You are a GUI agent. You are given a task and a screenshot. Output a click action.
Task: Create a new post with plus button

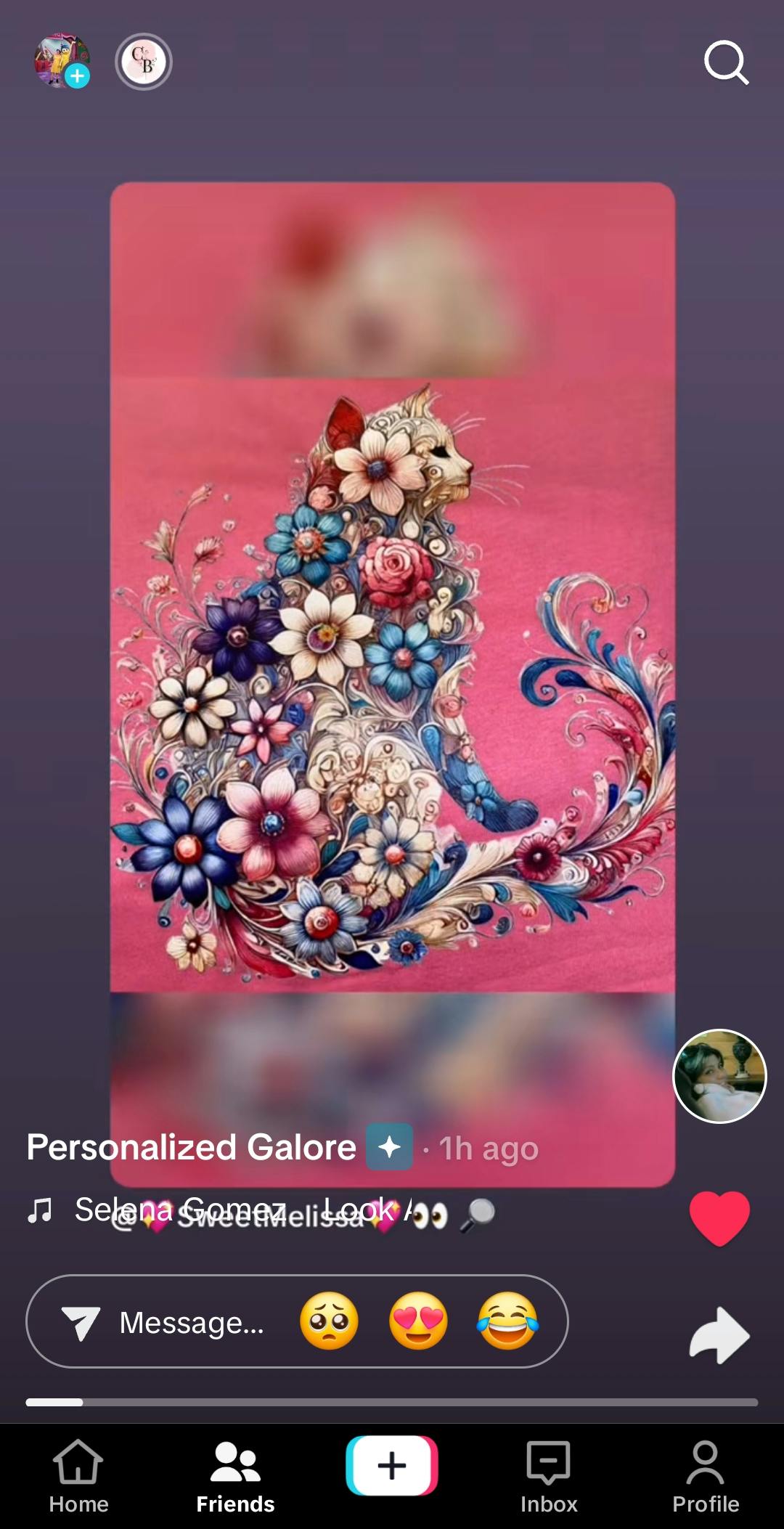(x=392, y=1465)
